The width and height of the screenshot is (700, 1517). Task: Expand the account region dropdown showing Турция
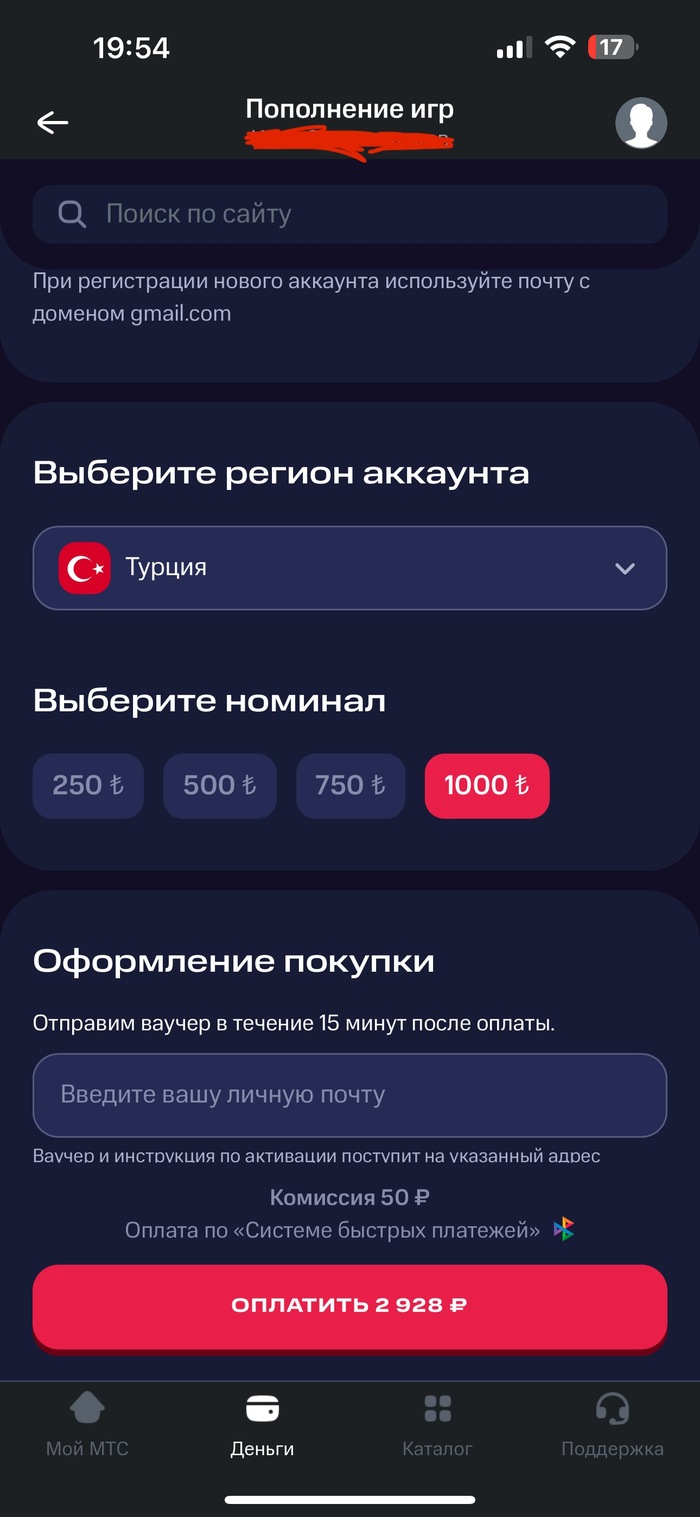click(350, 568)
